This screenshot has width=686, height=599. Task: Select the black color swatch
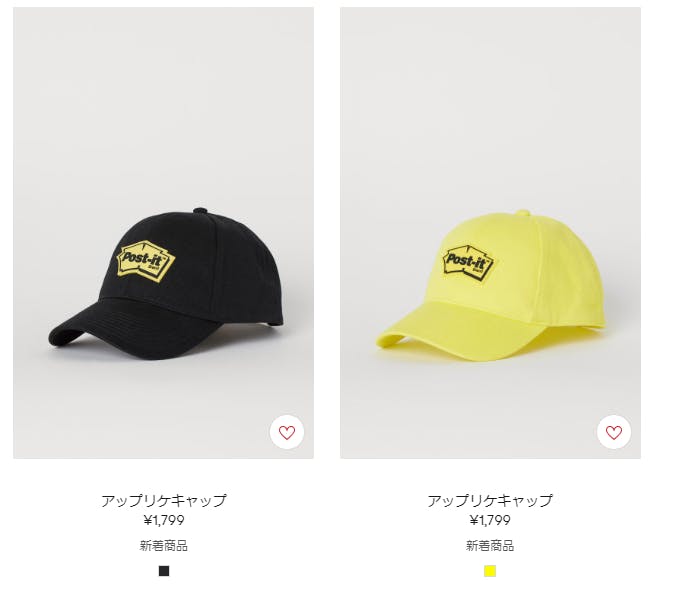[164, 571]
